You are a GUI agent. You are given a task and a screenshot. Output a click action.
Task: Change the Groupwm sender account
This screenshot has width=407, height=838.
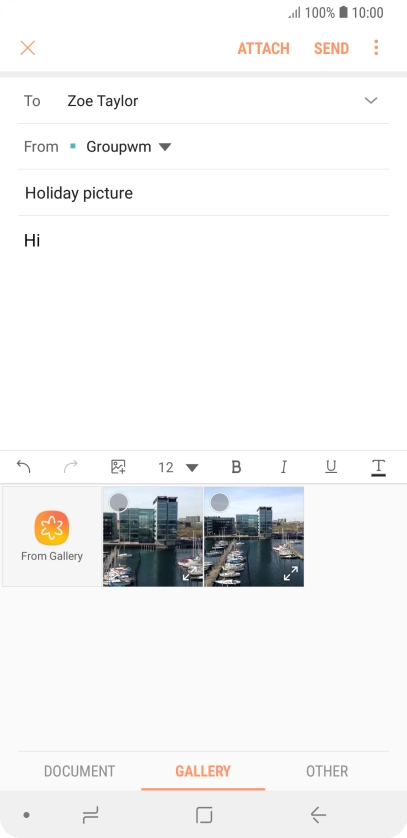pos(128,147)
